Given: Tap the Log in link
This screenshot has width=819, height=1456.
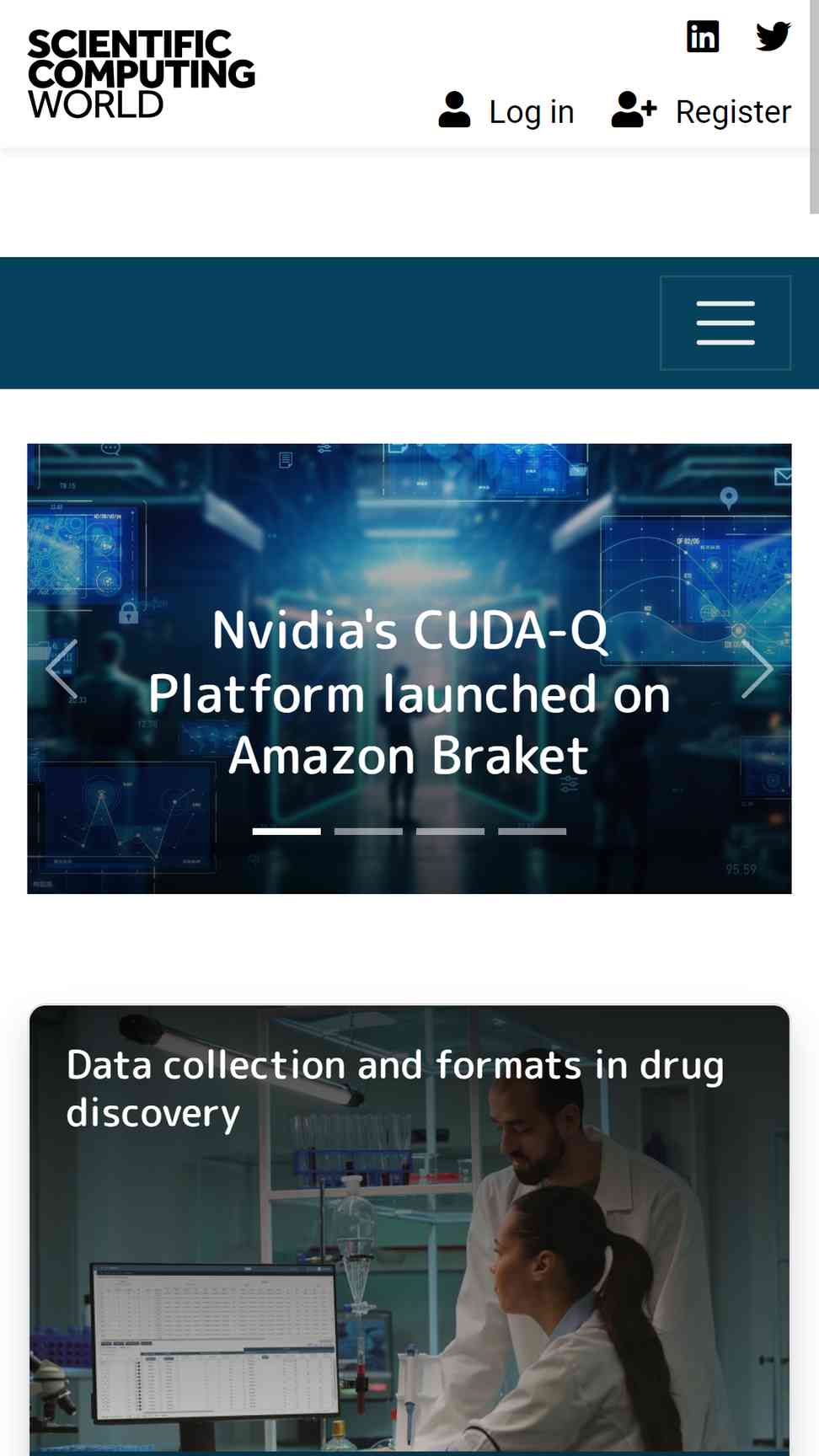Looking at the screenshot, I should point(506,110).
